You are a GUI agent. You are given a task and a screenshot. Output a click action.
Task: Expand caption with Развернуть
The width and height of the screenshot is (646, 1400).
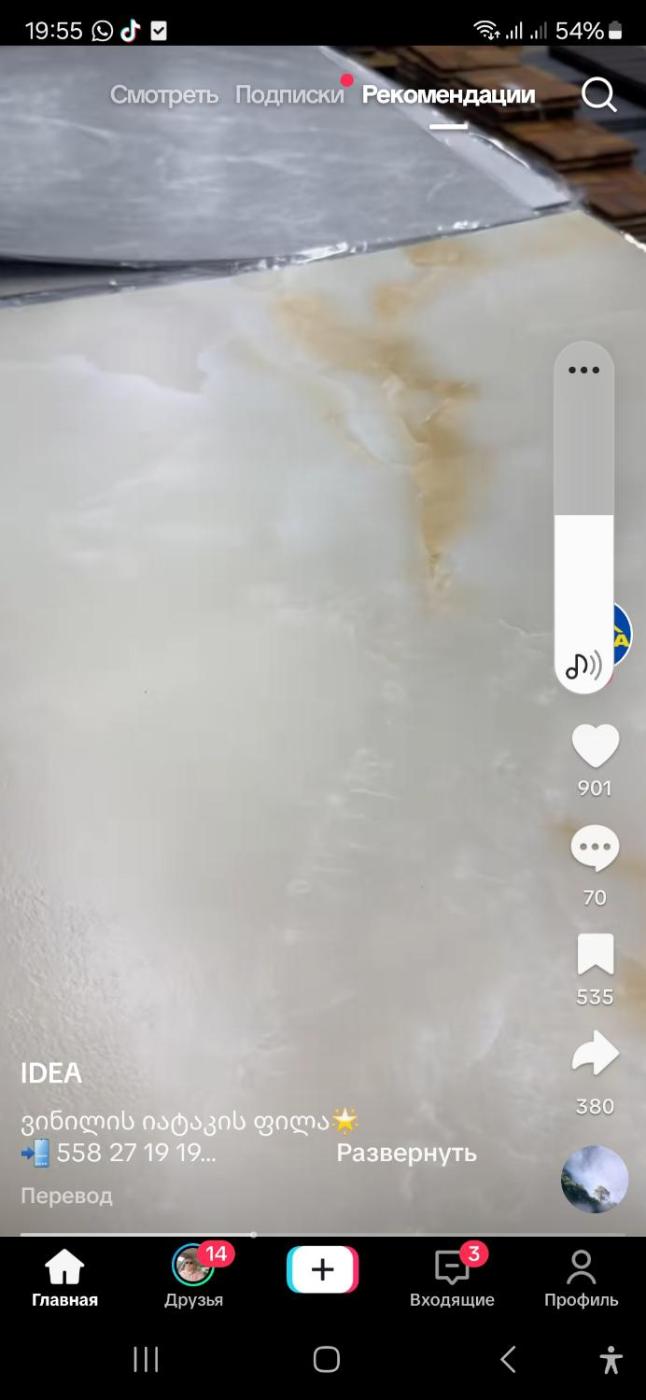tap(406, 1153)
